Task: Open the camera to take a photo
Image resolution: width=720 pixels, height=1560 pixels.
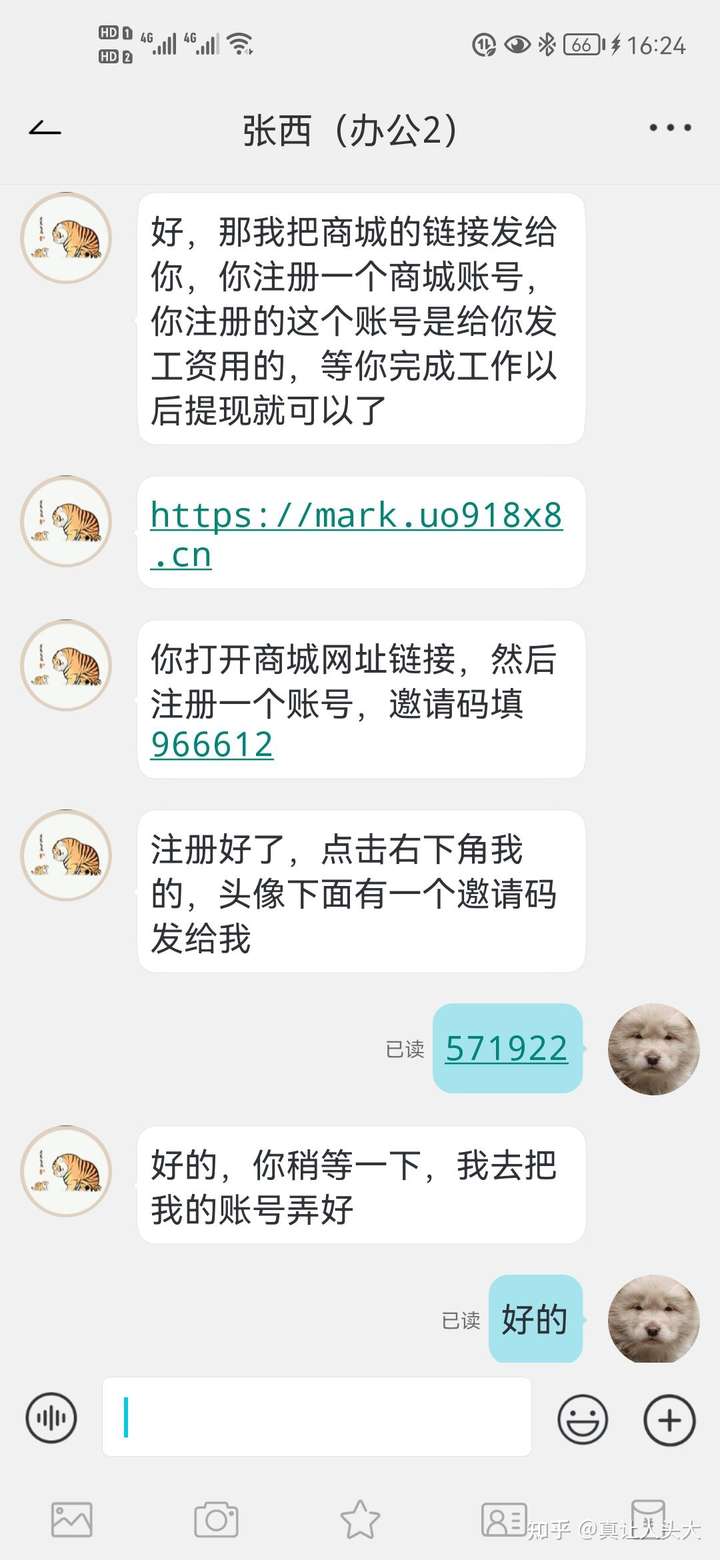Action: pyautogui.click(x=216, y=1520)
